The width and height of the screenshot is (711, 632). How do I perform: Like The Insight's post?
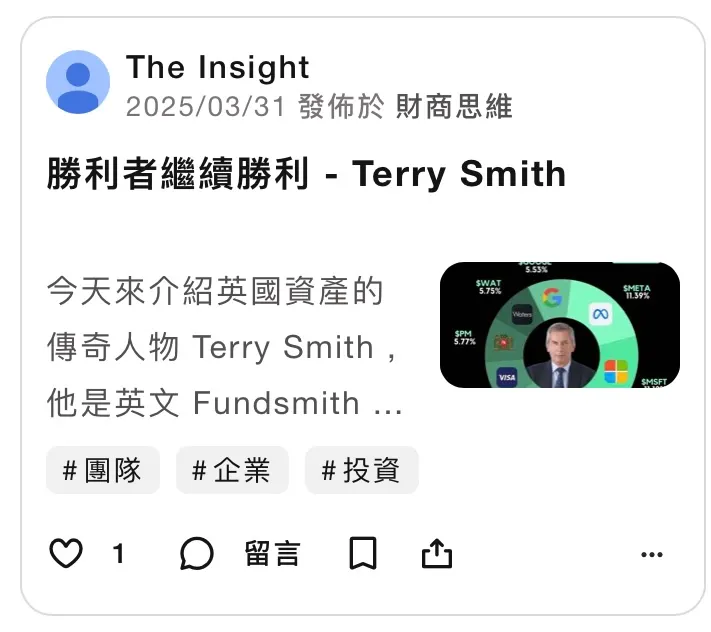[x=67, y=553]
